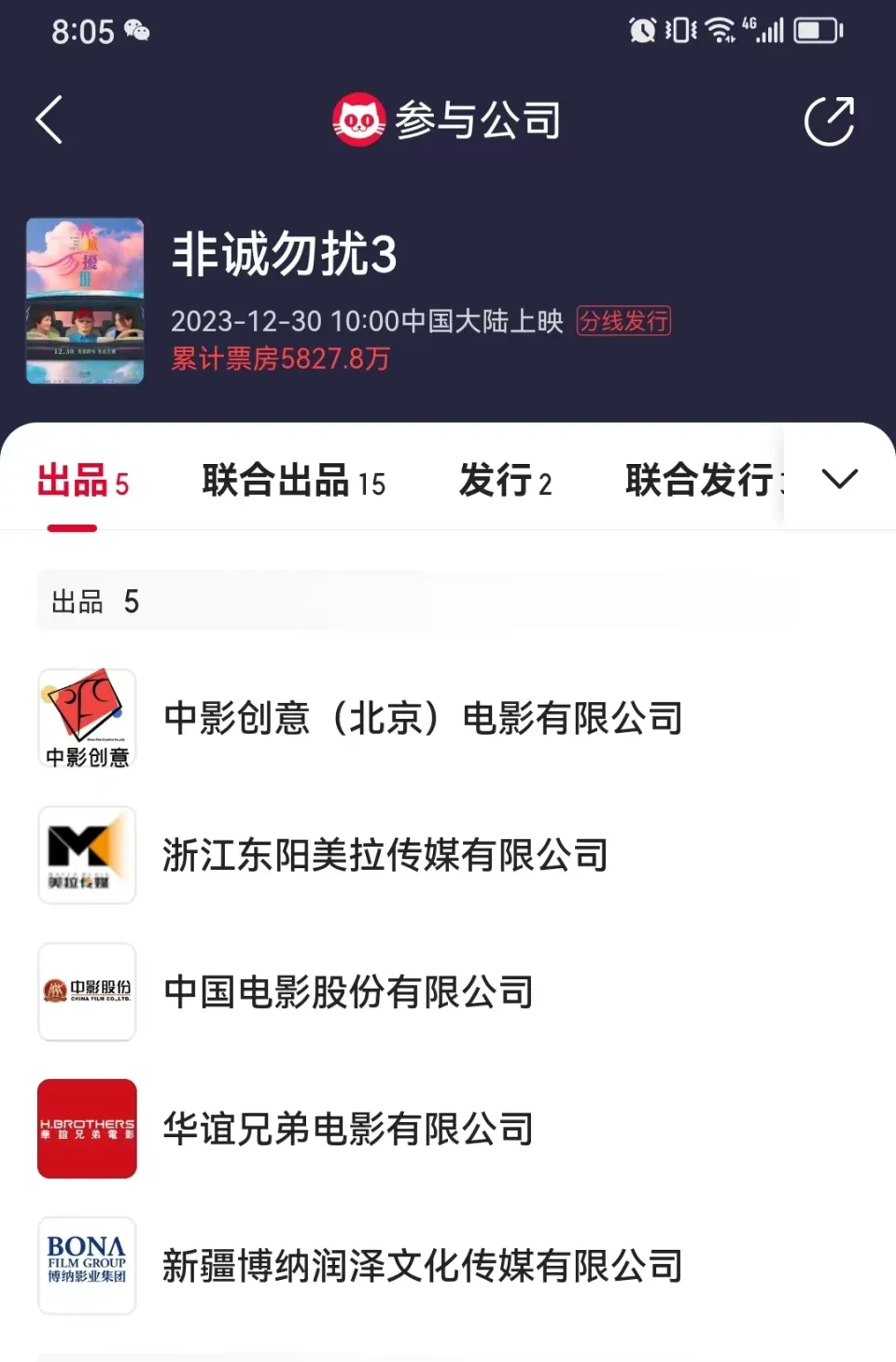Switch to the 发行 tab
Screen dimensions: 896x1362
point(505,482)
